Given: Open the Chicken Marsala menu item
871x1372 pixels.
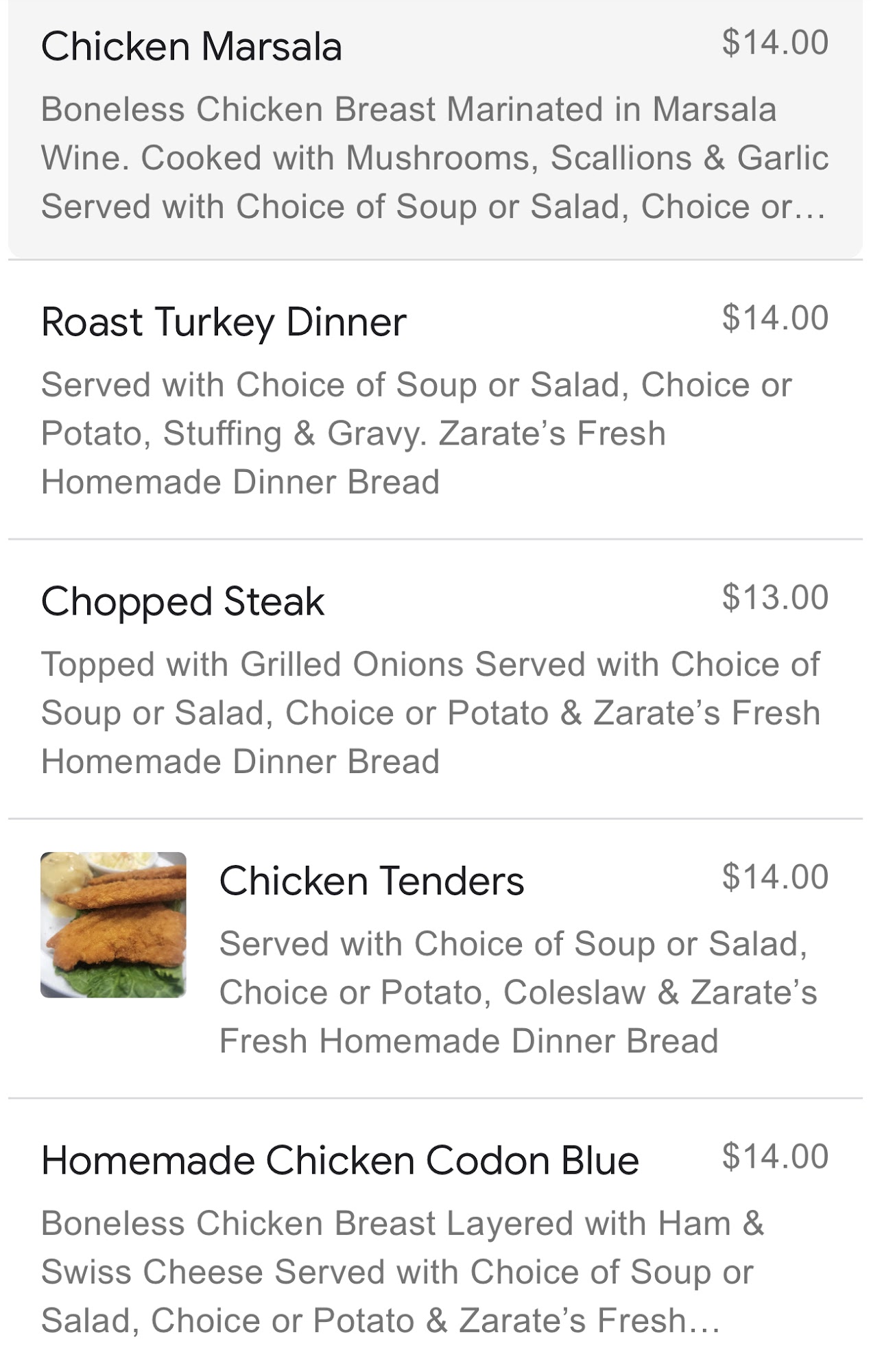Looking at the screenshot, I should pyautogui.click(x=192, y=47).
